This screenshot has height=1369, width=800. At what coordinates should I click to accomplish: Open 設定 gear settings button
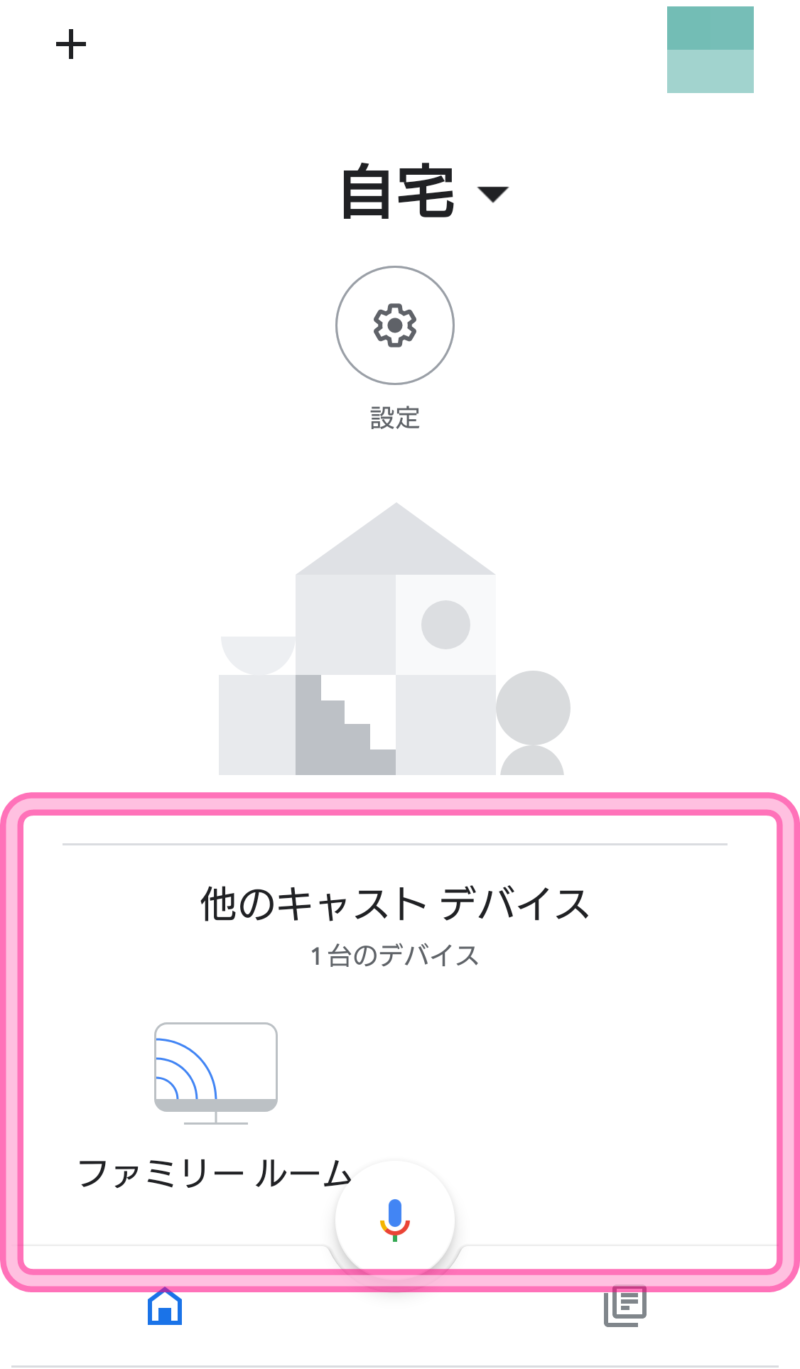395,325
